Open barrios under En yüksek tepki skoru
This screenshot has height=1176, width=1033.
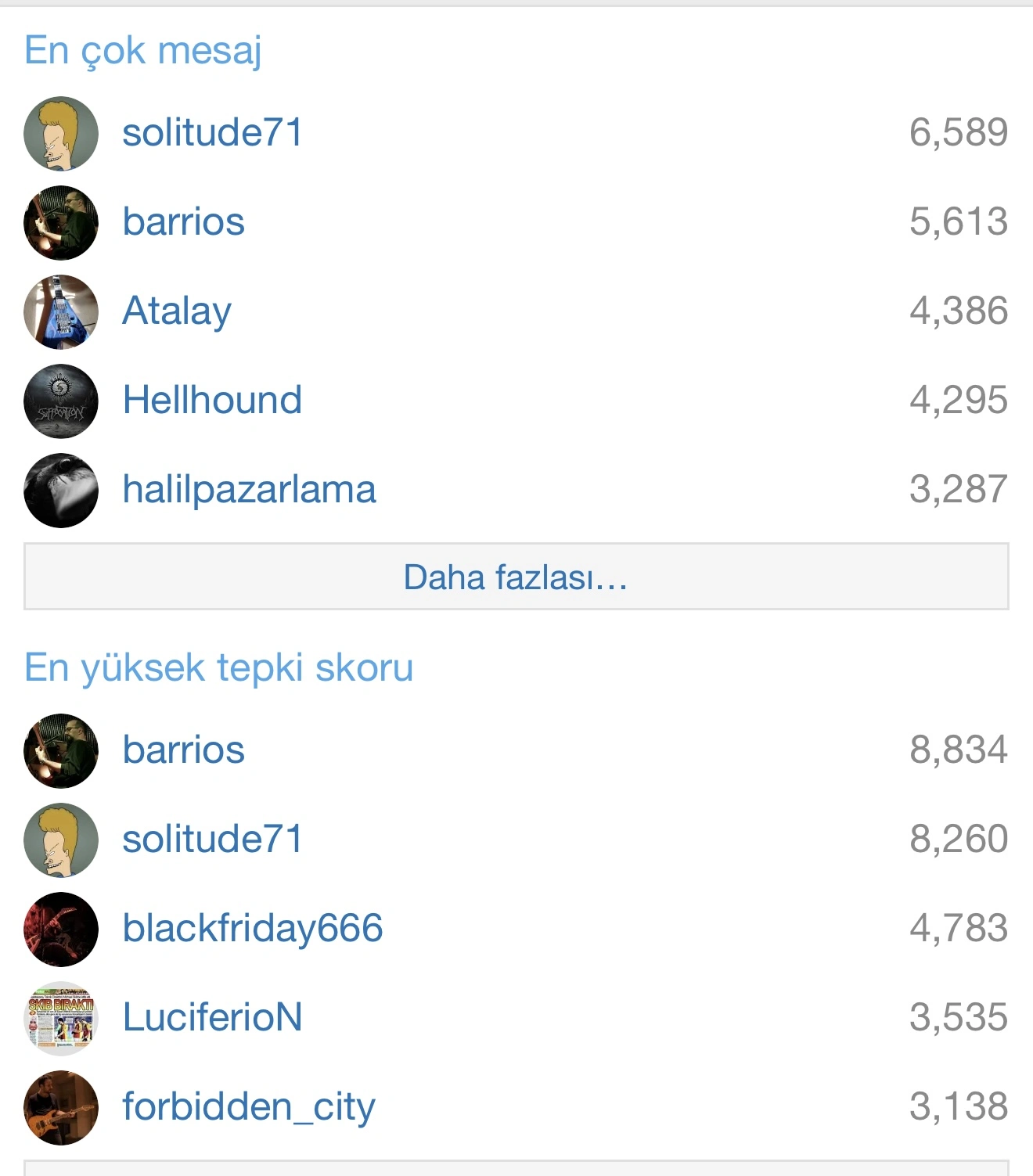pyautogui.click(x=183, y=750)
